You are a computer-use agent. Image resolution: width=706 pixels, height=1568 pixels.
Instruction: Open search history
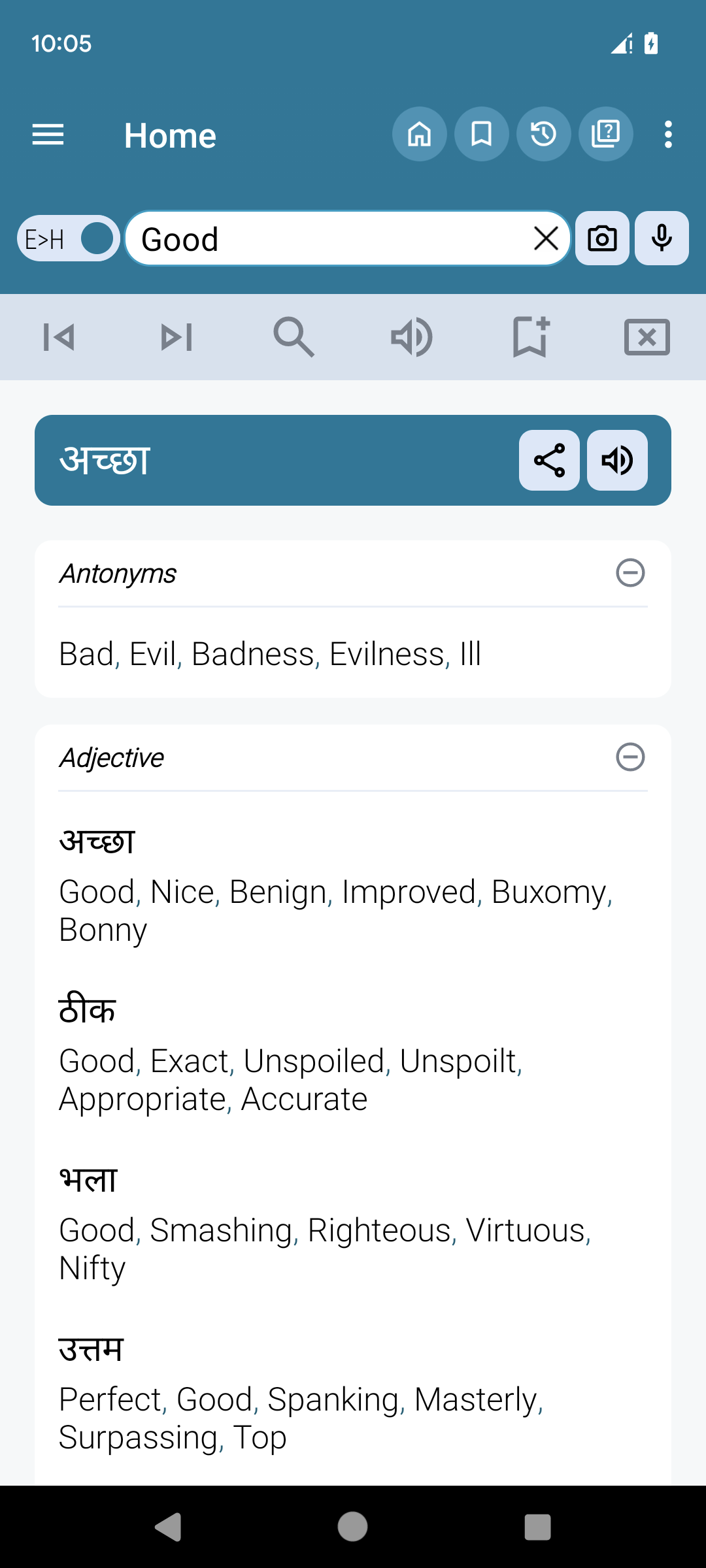(x=543, y=135)
